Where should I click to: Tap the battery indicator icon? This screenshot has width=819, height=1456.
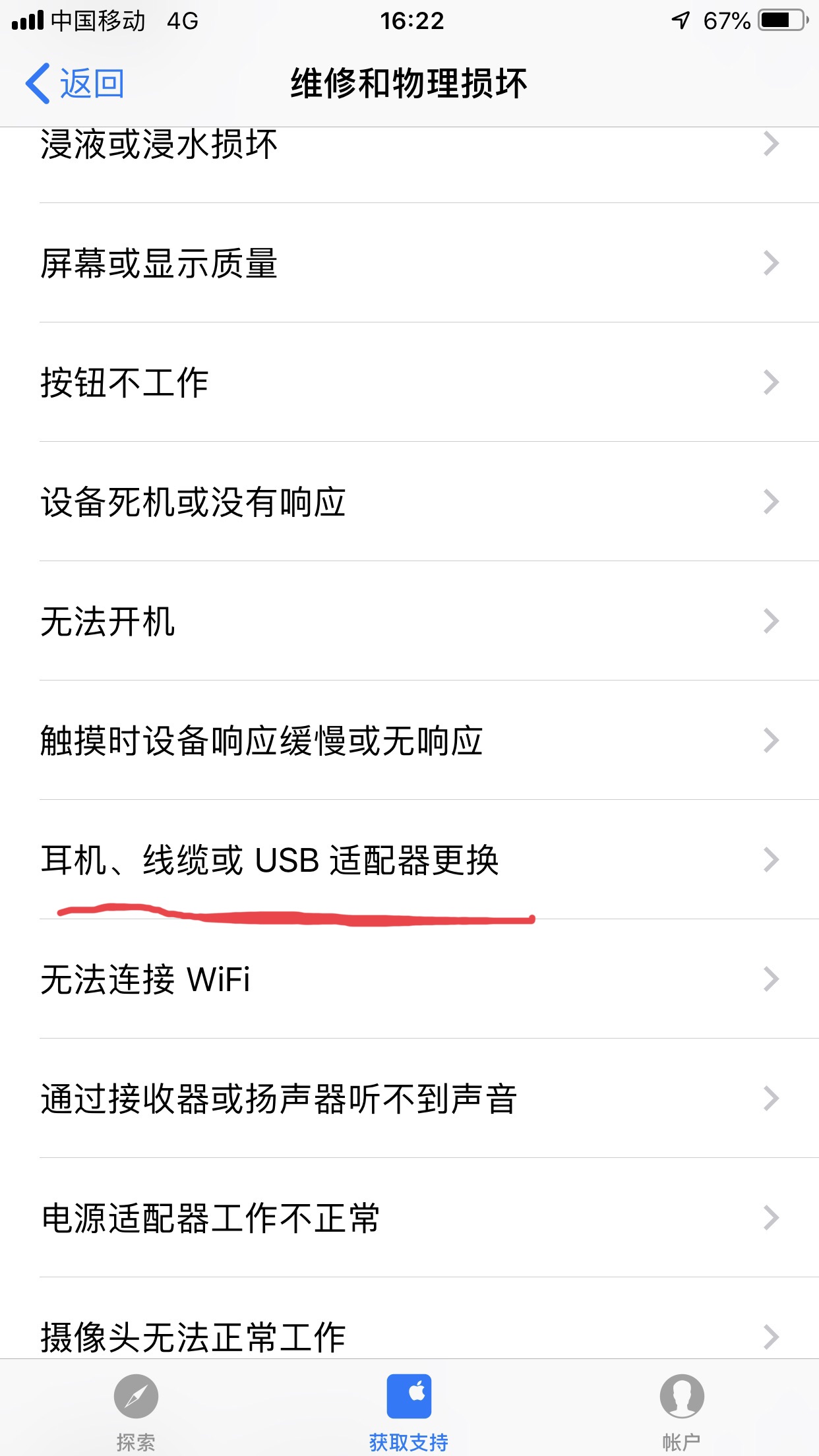778,20
